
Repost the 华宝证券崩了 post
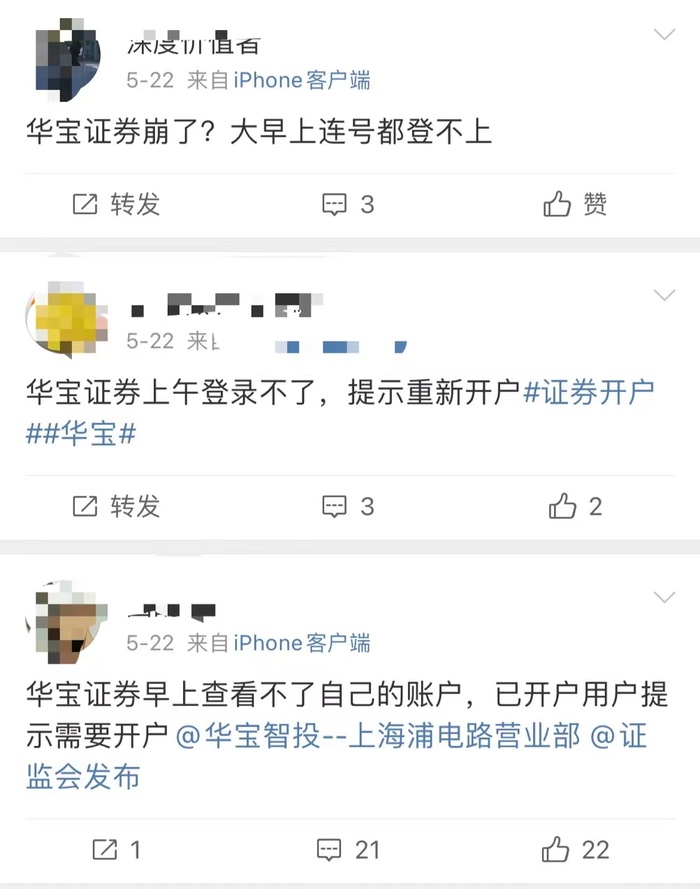(x=117, y=204)
